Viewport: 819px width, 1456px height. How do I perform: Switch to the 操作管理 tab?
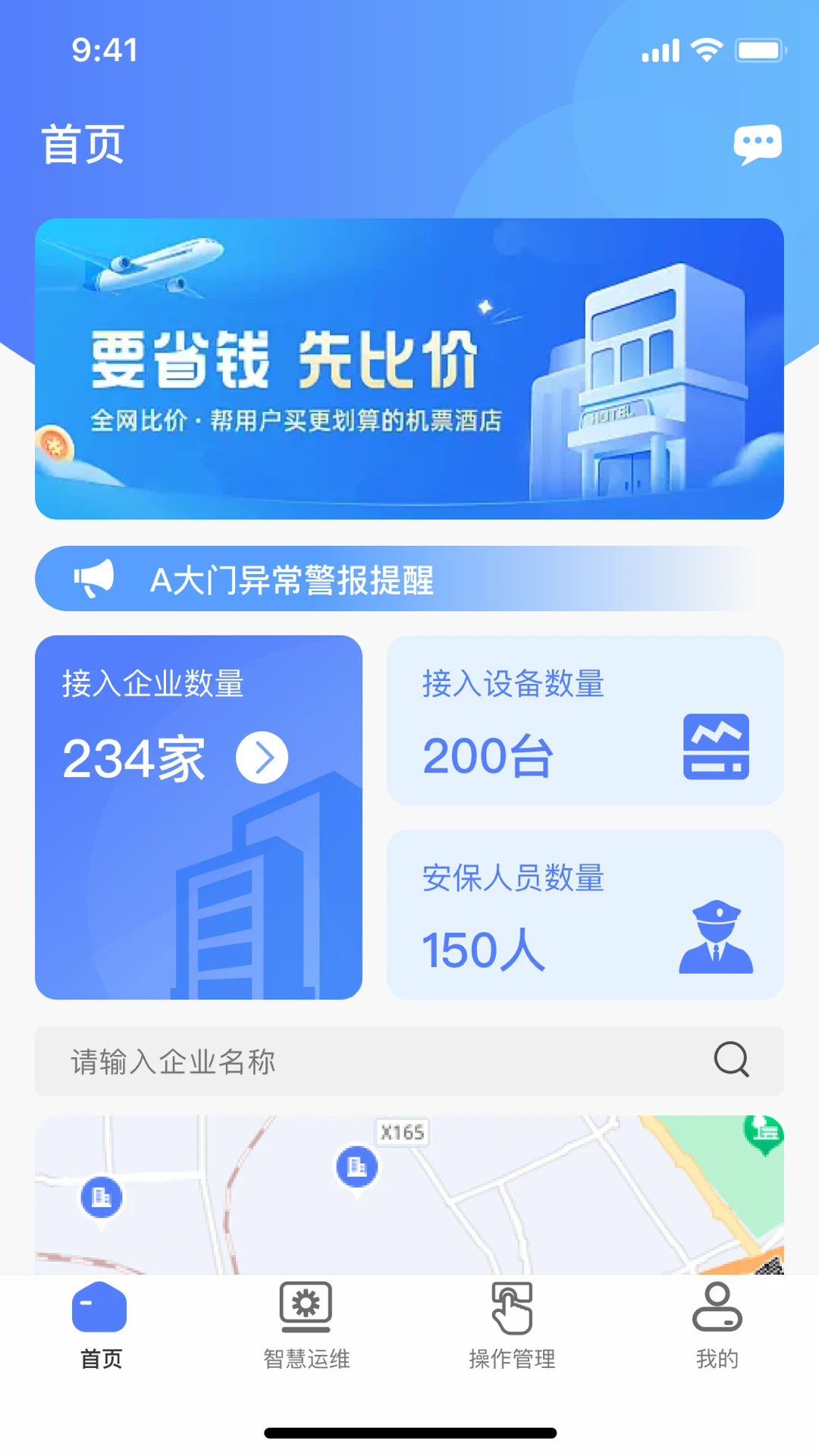(x=512, y=1335)
